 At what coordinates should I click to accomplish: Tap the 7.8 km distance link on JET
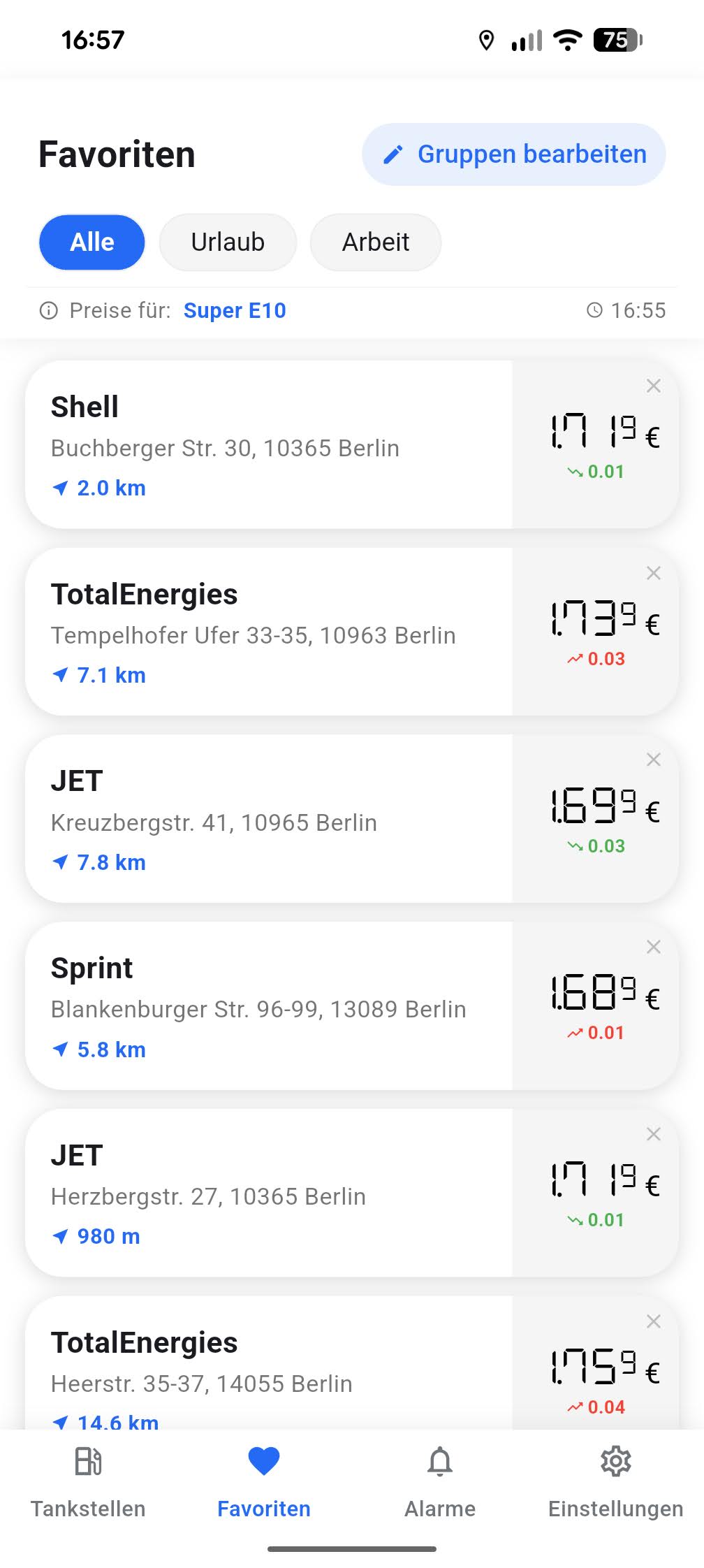pos(110,862)
